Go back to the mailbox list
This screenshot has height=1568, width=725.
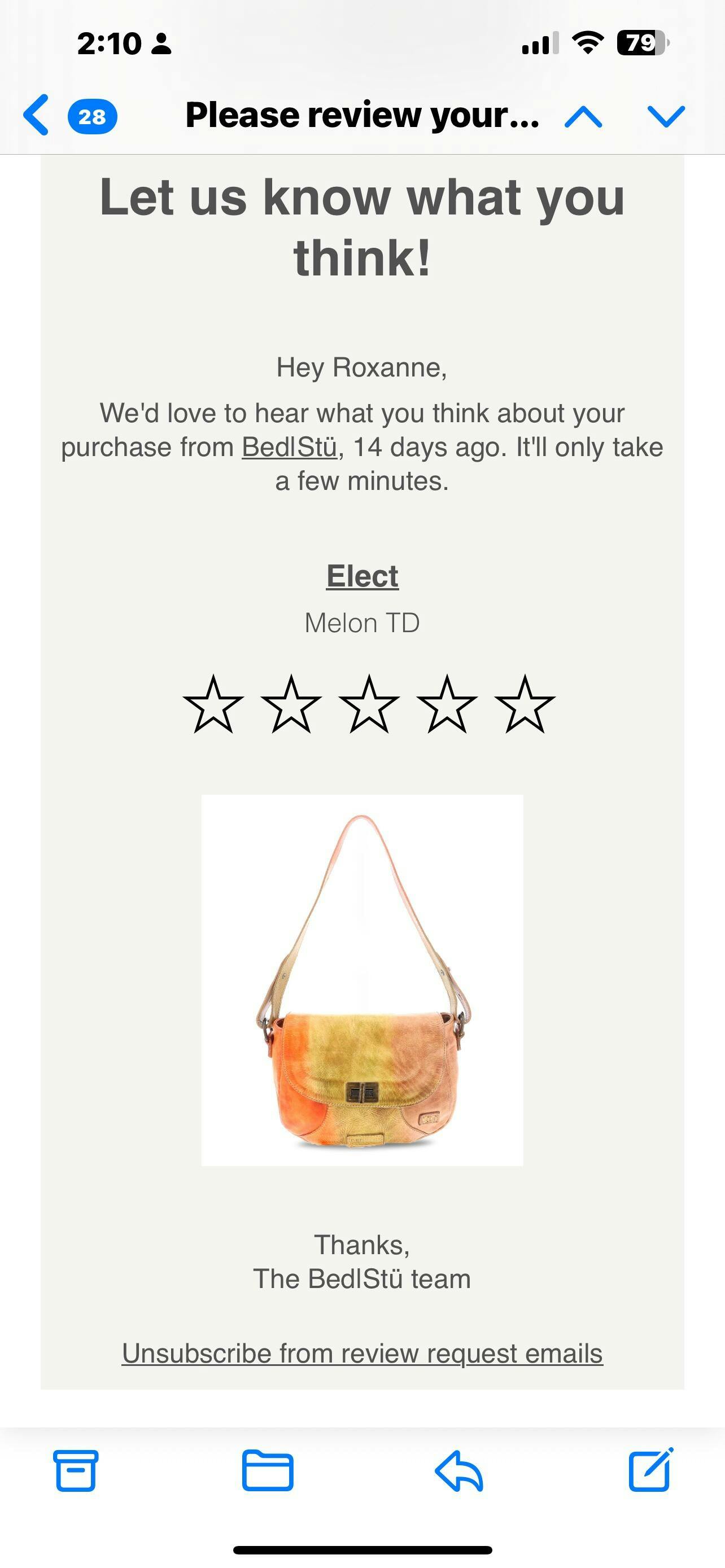[x=37, y=115]
